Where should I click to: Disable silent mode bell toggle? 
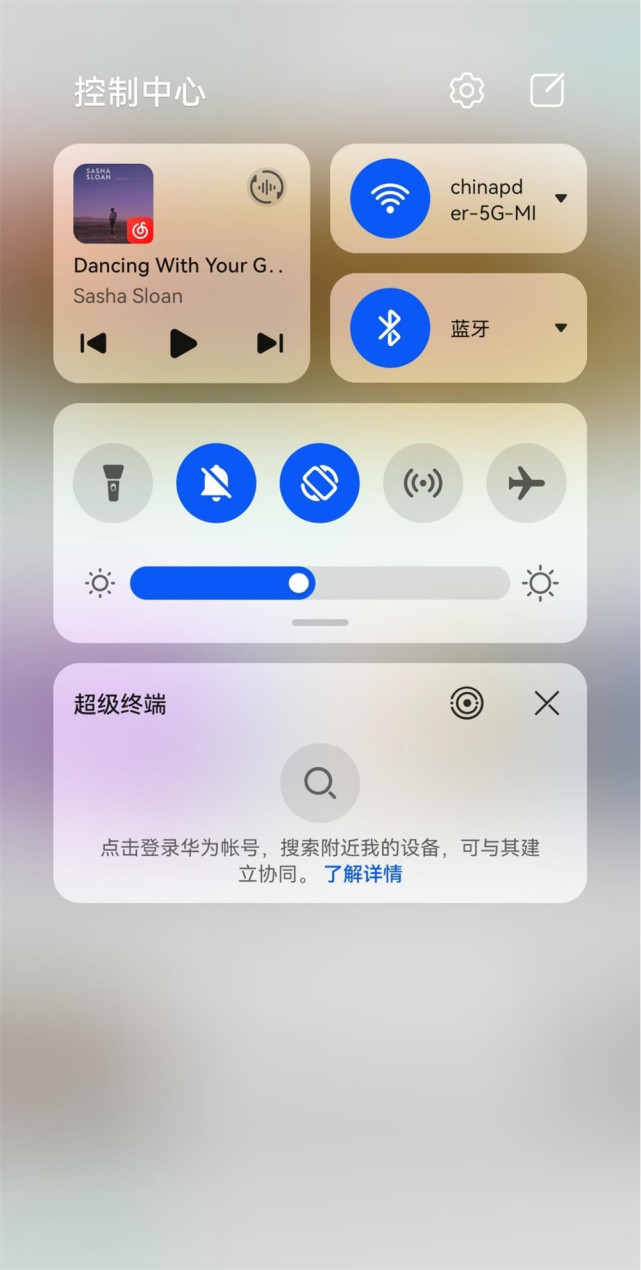[x=216, y=483]
